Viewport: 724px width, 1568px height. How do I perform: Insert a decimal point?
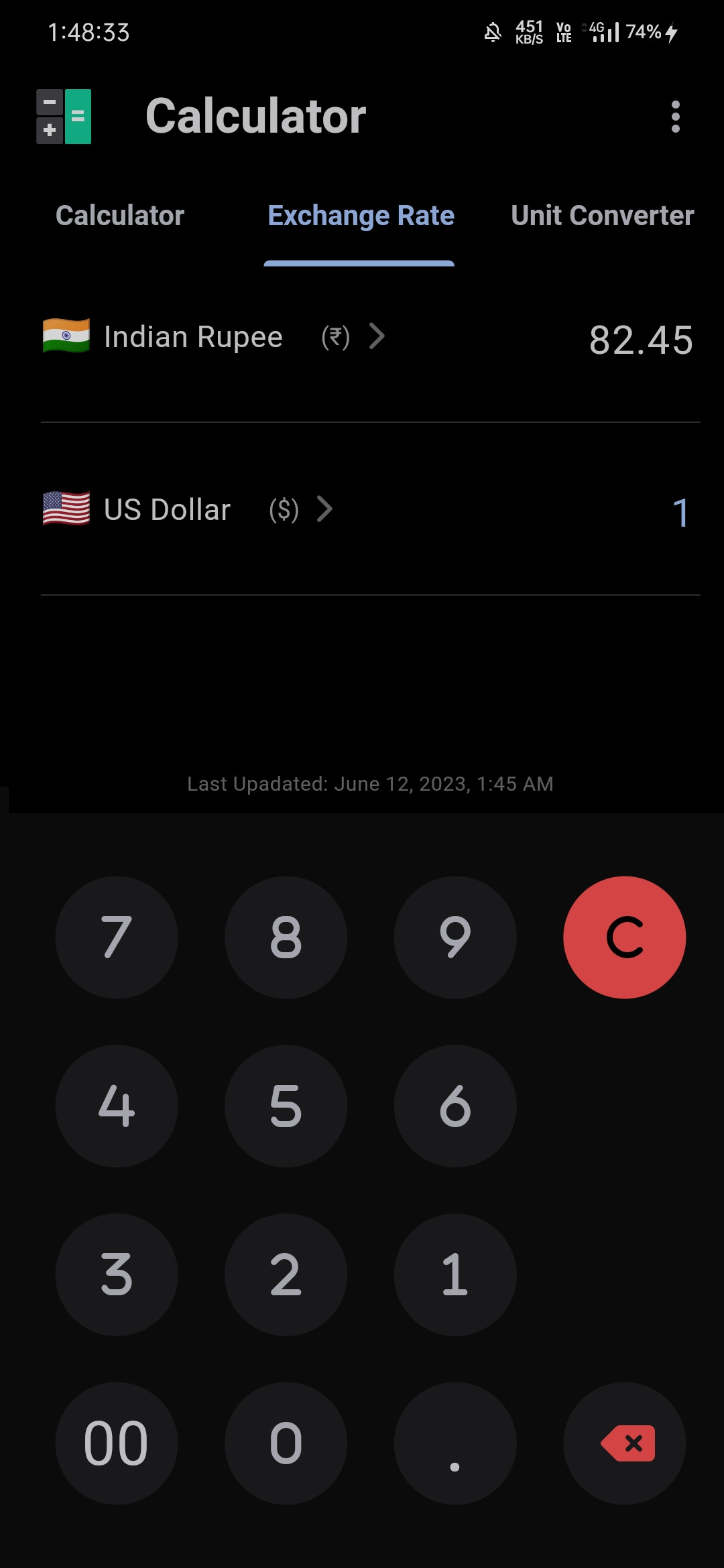(x=455, y=1443)
